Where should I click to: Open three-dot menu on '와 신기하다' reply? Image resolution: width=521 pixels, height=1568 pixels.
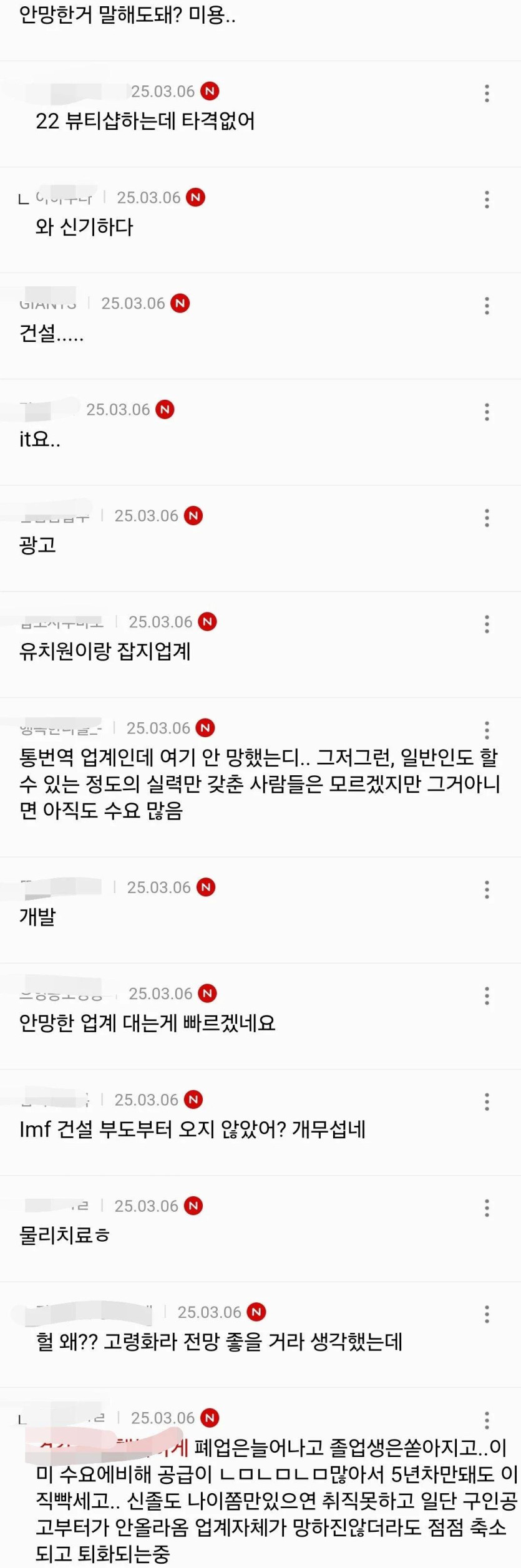click(487, 200)
